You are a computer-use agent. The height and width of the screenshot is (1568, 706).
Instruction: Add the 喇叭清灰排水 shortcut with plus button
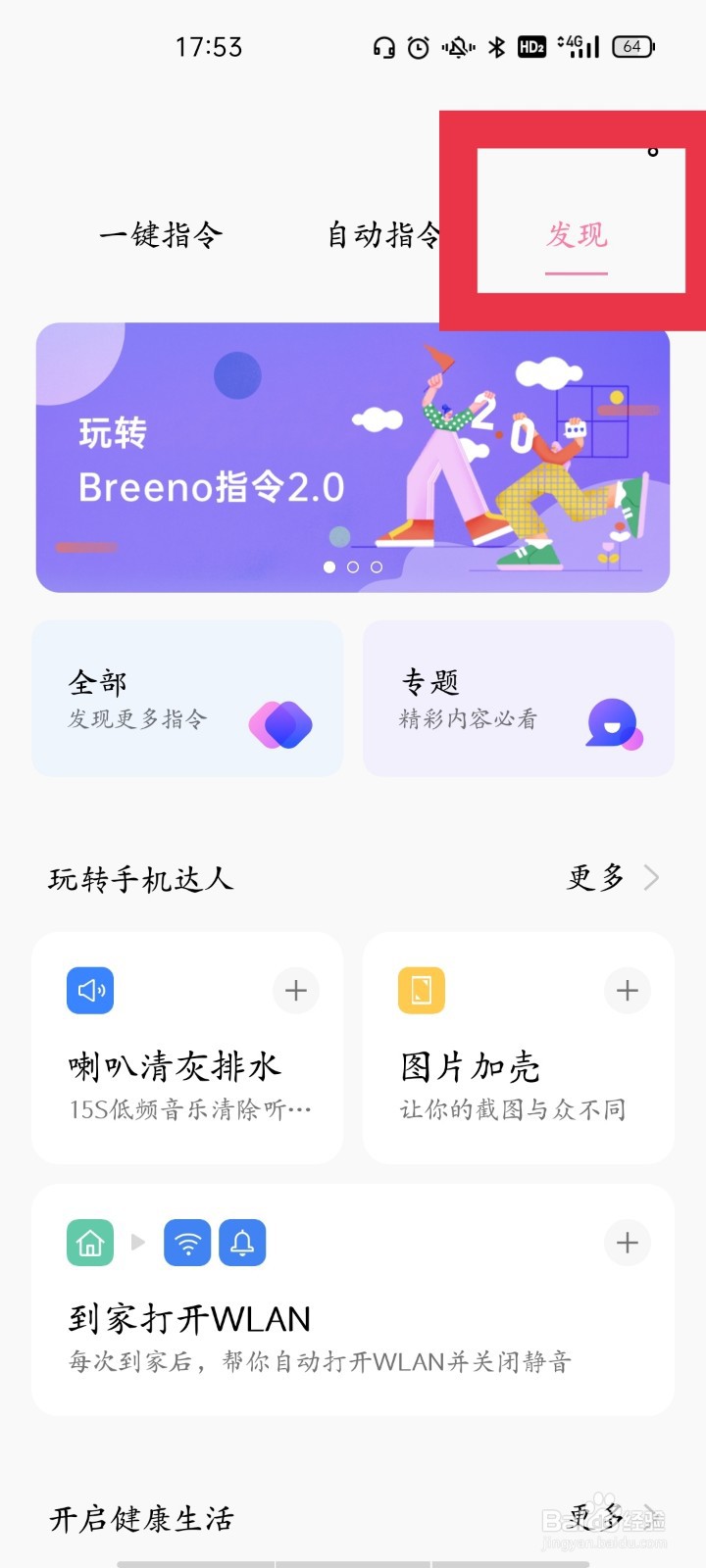click(x=295, y=991)
